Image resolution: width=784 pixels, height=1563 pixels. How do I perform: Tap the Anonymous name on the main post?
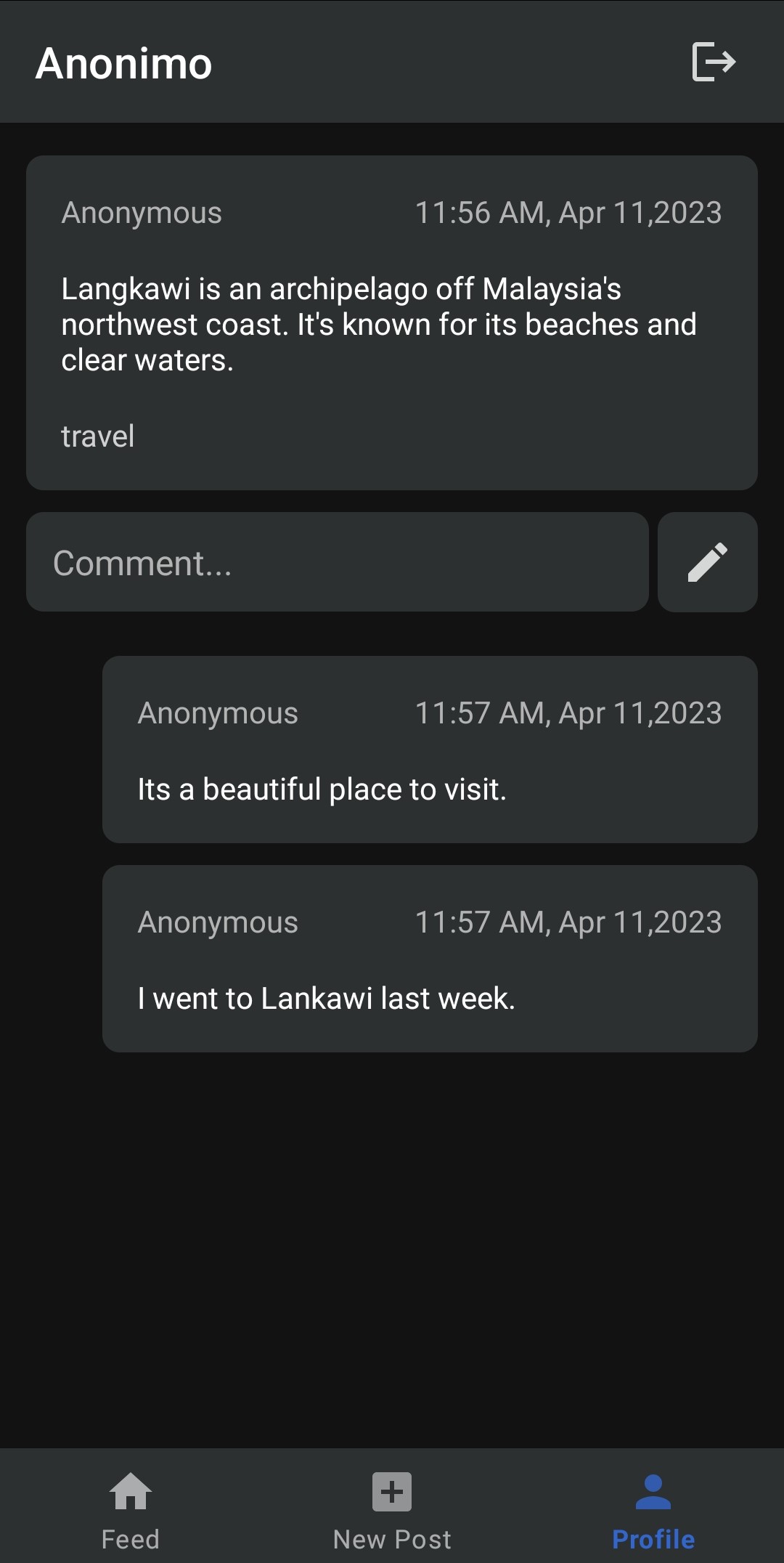point(142,212)
